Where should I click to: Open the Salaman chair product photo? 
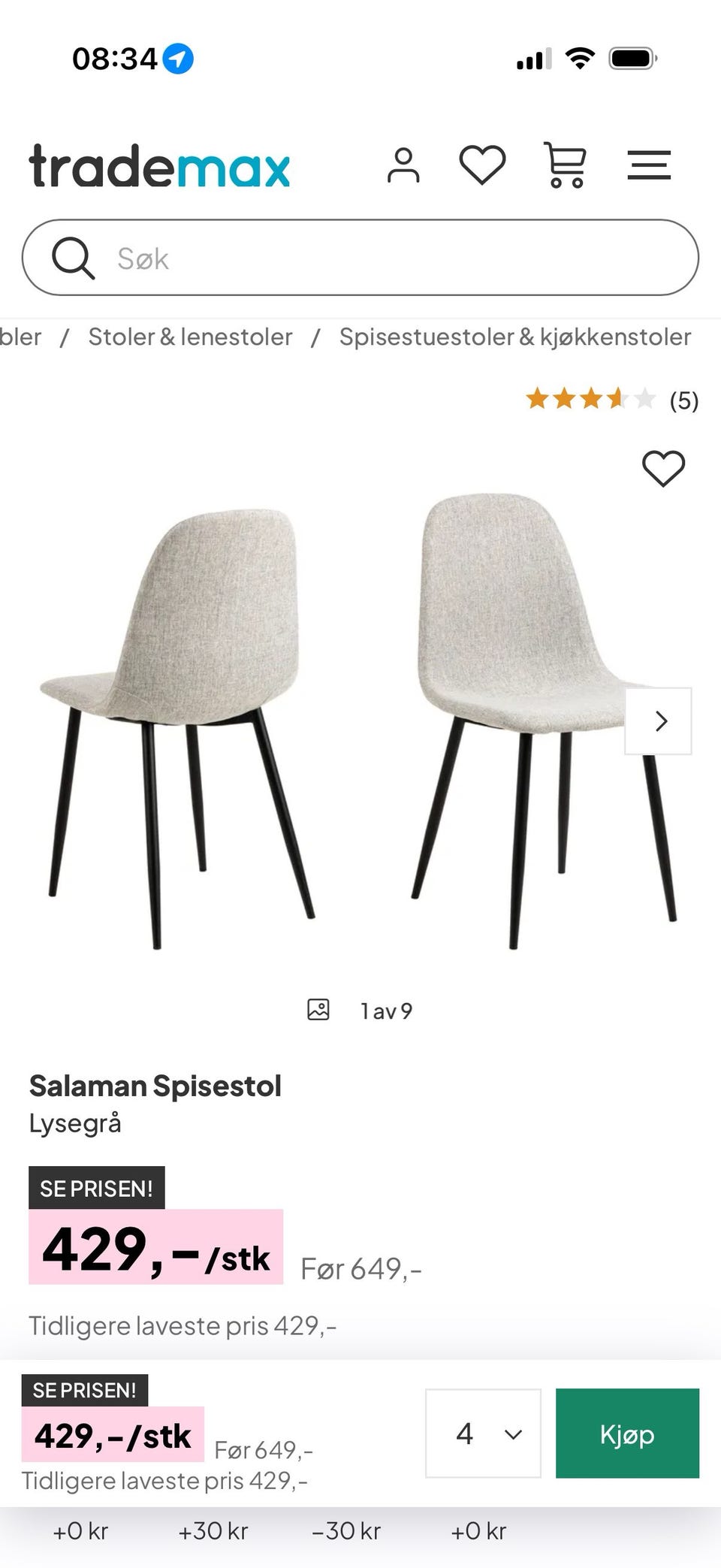360,721
